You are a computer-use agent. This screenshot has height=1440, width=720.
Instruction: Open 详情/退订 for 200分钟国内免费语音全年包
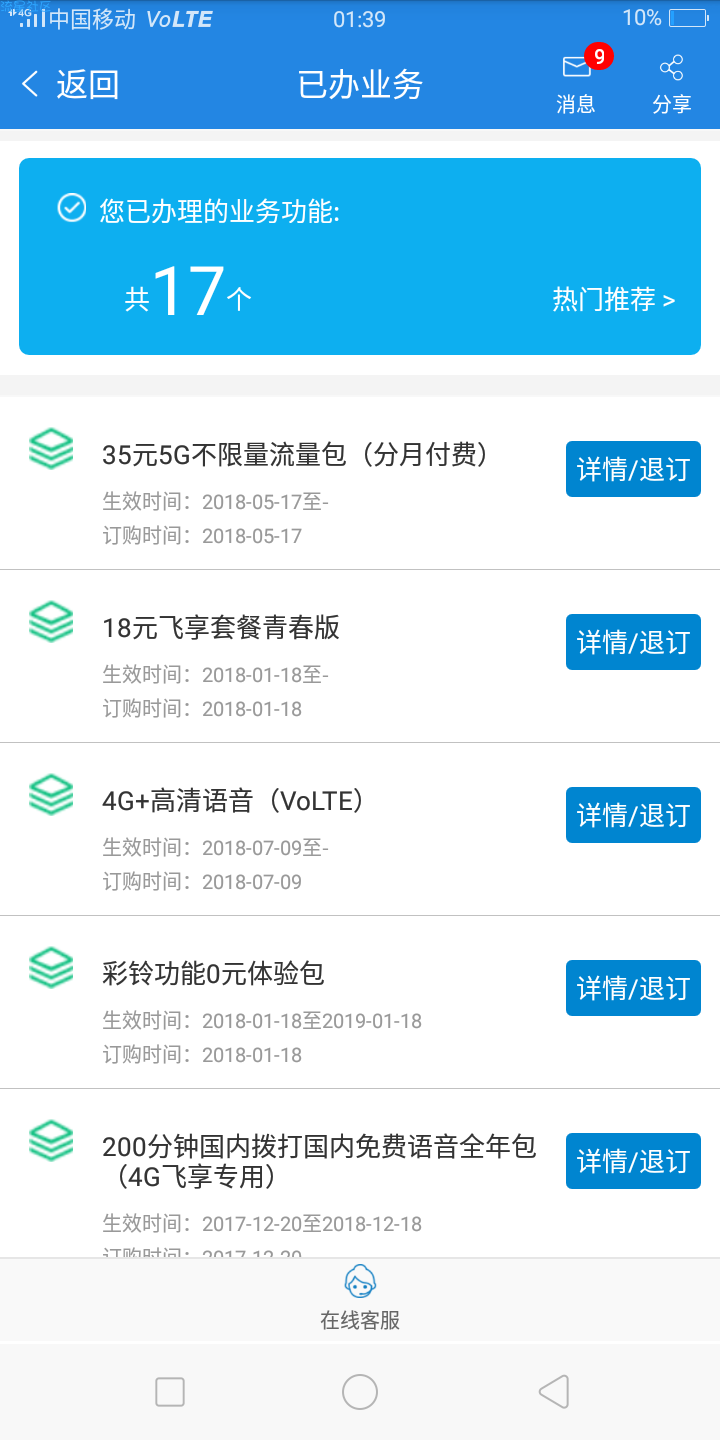(633, 1161)
